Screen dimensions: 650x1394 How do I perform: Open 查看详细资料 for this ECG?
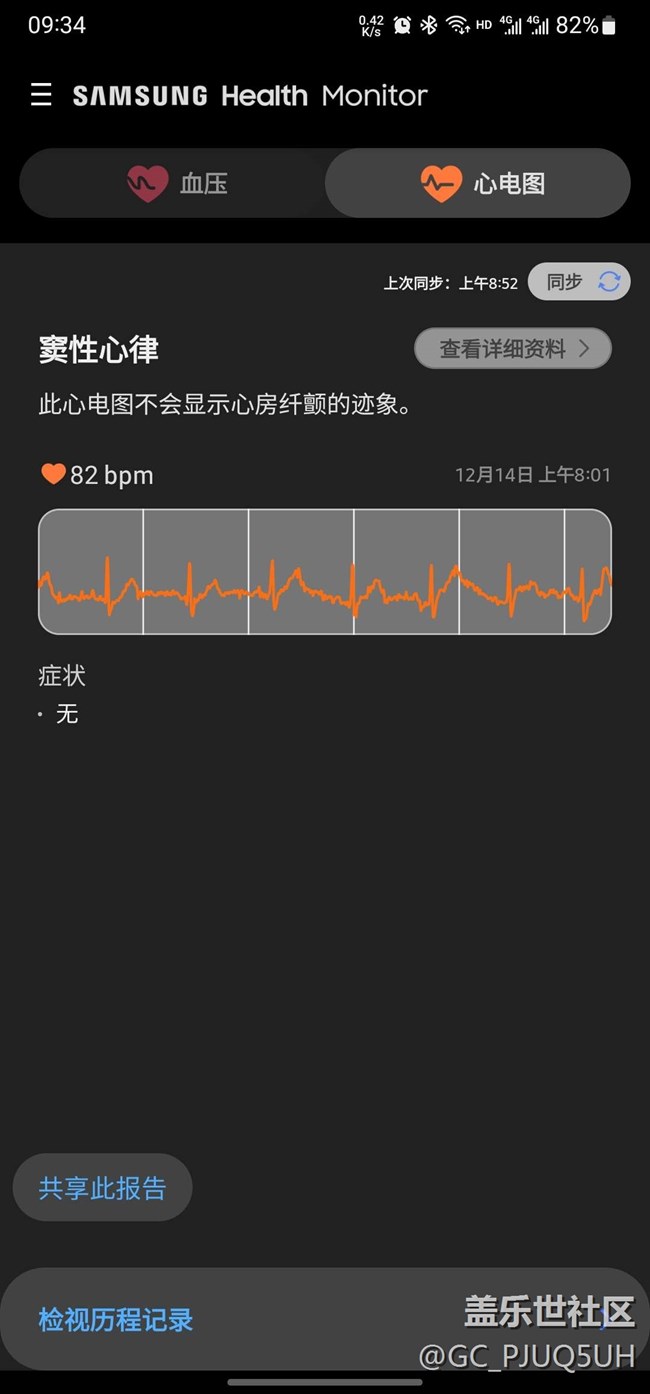point(512,349)
